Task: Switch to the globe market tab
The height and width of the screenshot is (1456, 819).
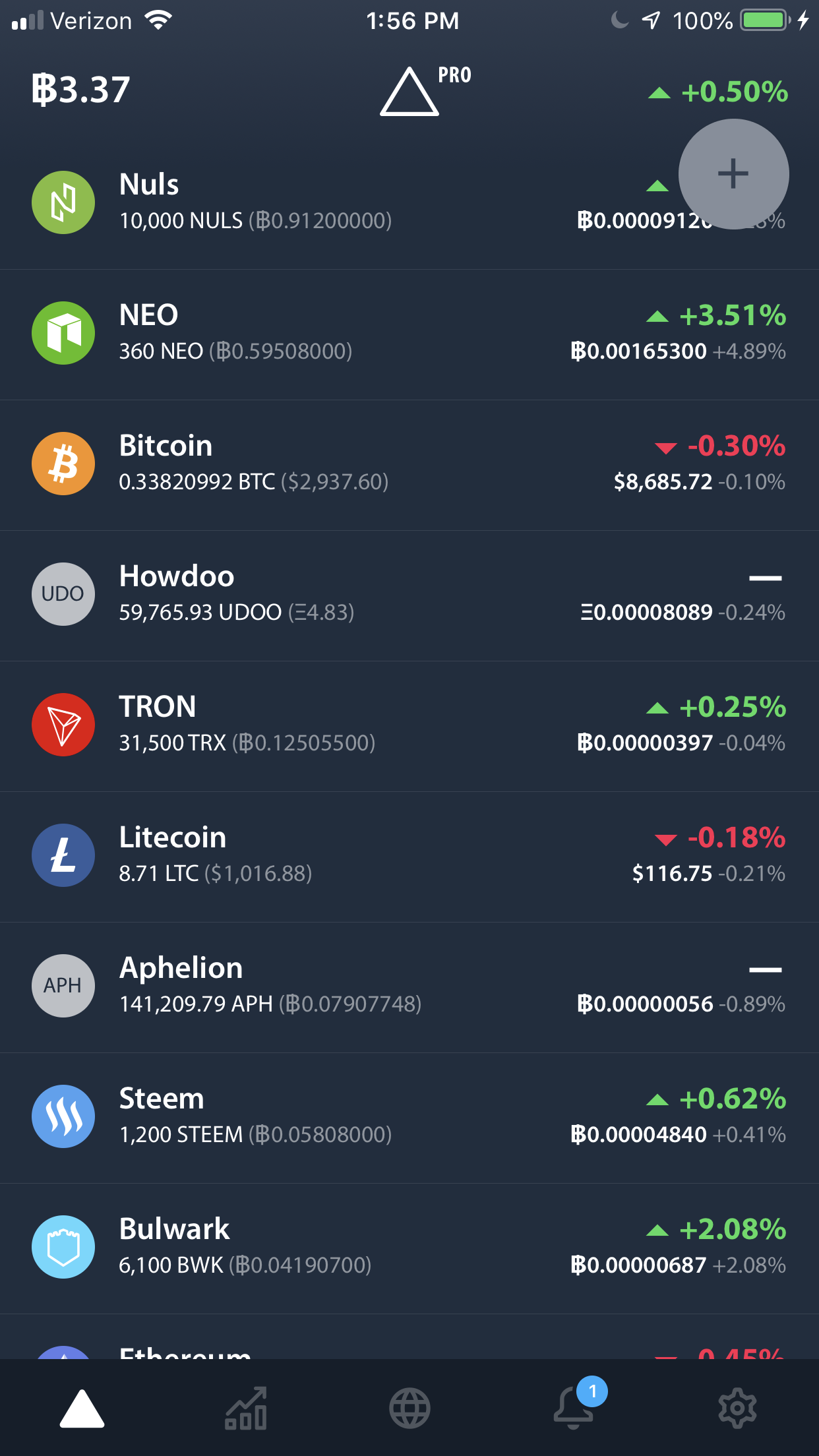Action: pos(409,1409)
